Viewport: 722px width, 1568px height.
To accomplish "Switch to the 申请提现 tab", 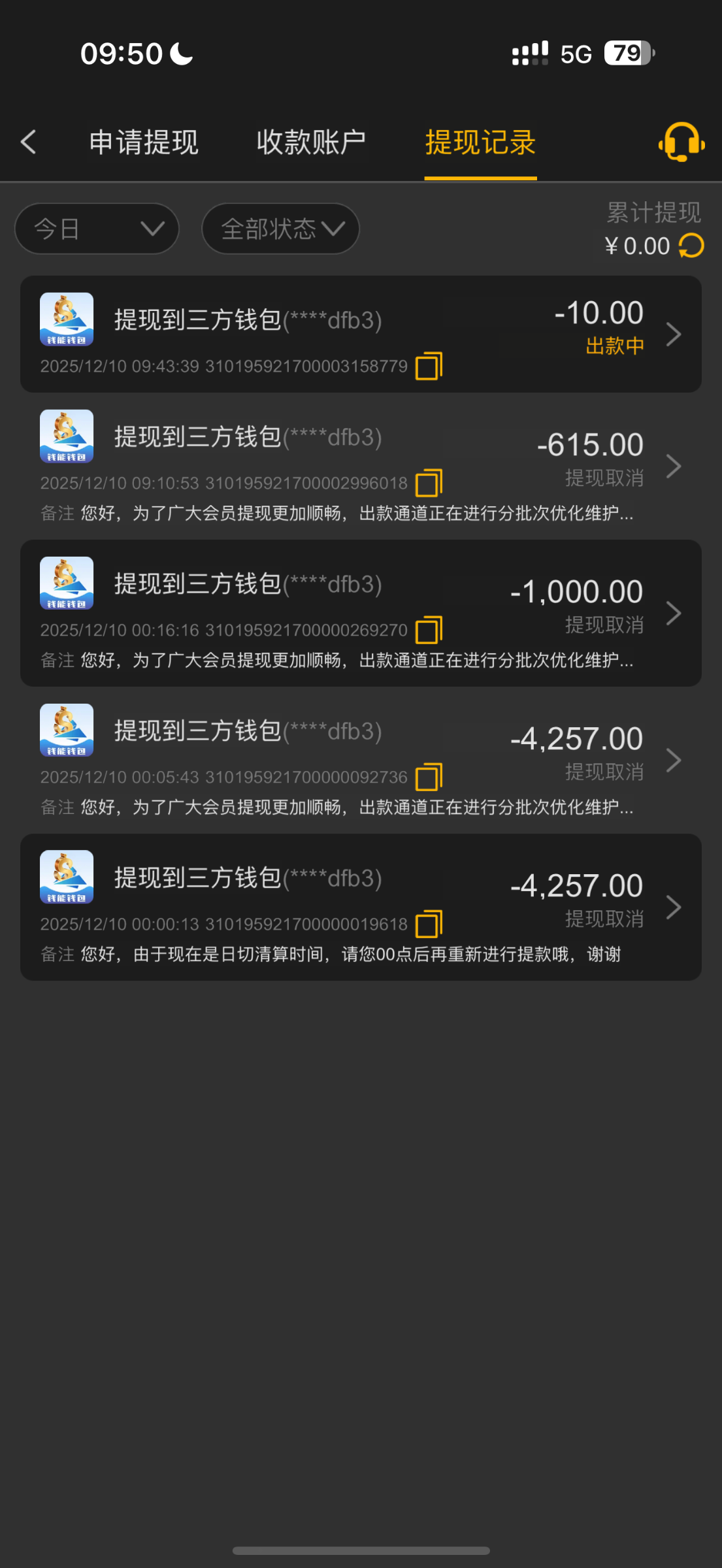I will coord(144,142).
